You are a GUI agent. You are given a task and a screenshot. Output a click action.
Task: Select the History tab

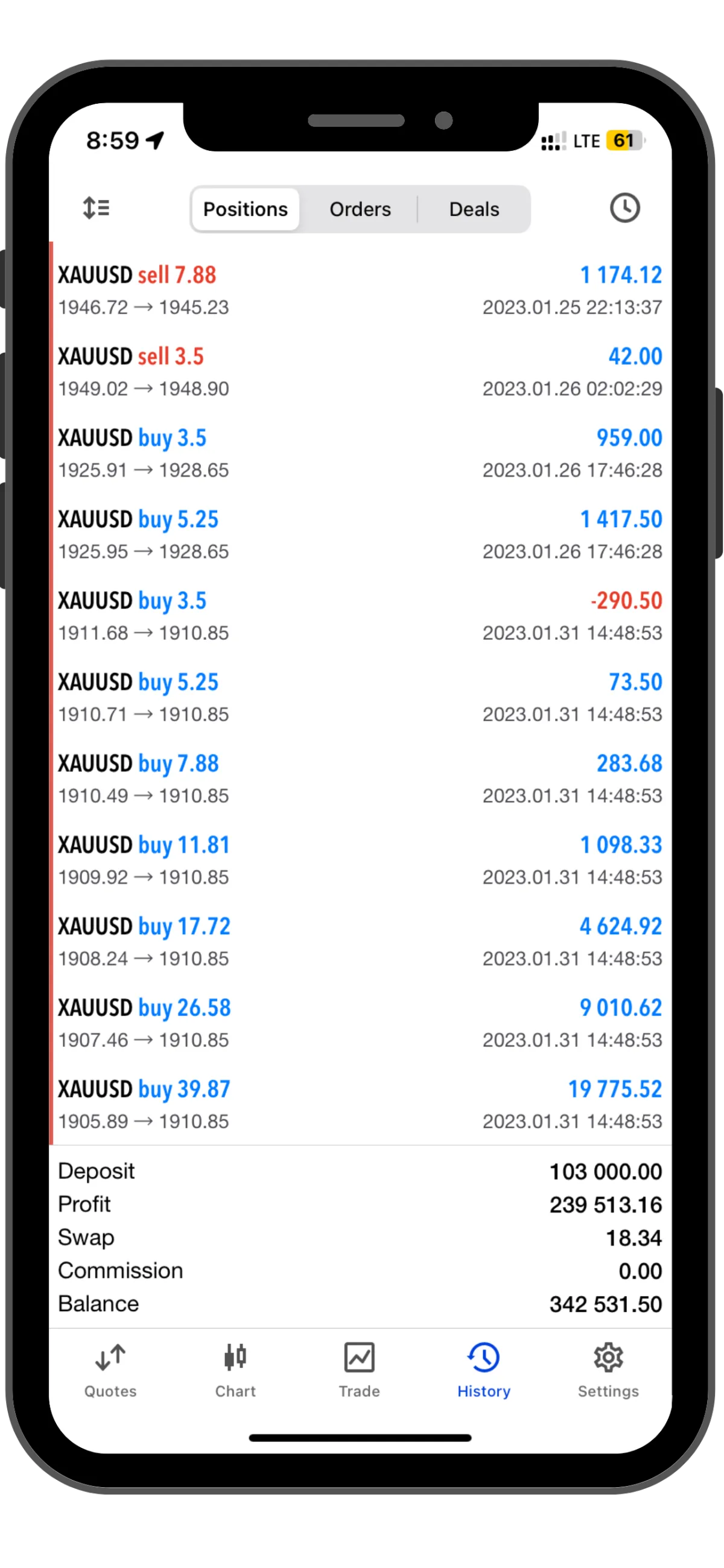pos(483,1371)
